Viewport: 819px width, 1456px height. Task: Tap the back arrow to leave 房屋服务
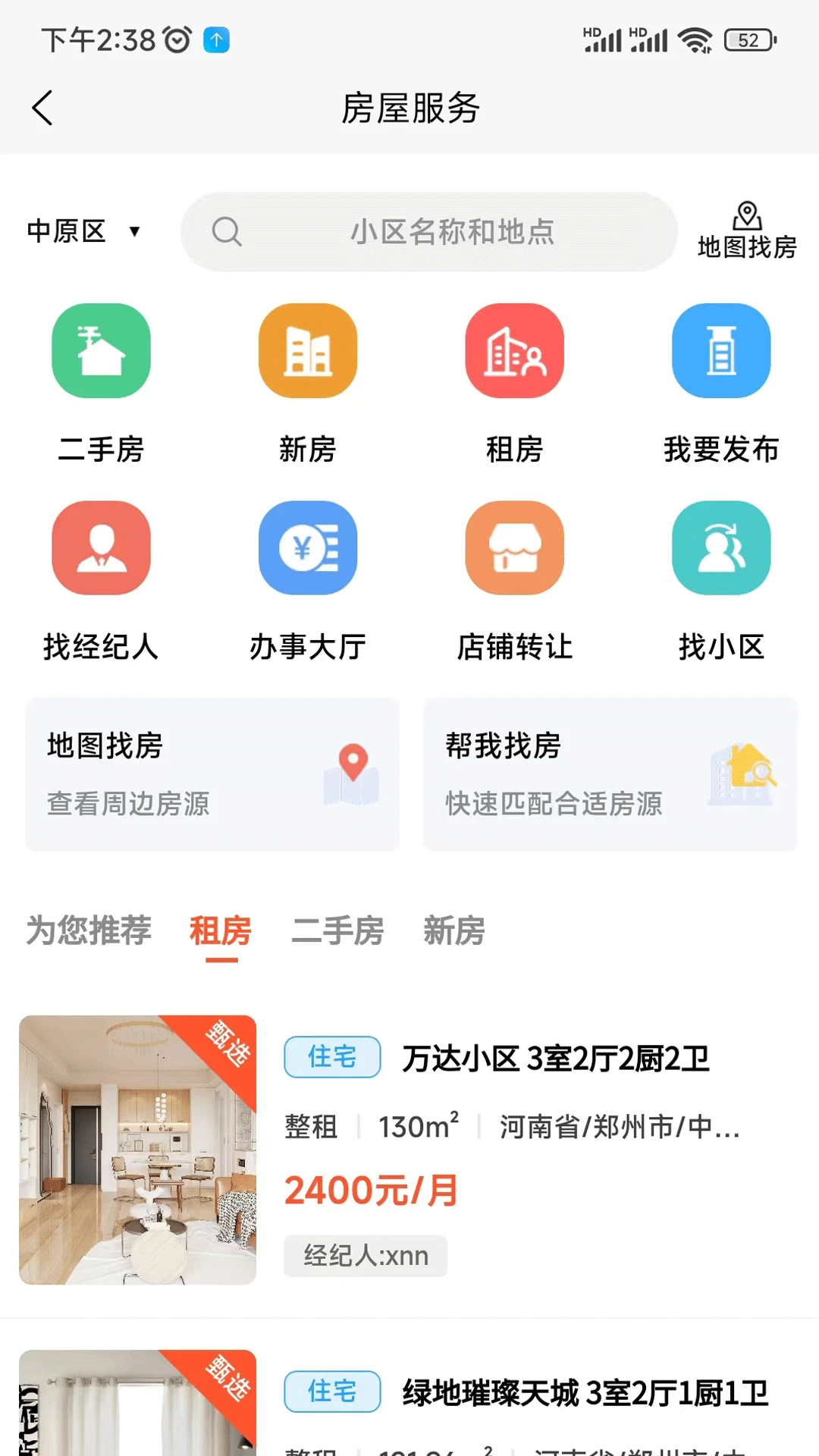point(43,108)
